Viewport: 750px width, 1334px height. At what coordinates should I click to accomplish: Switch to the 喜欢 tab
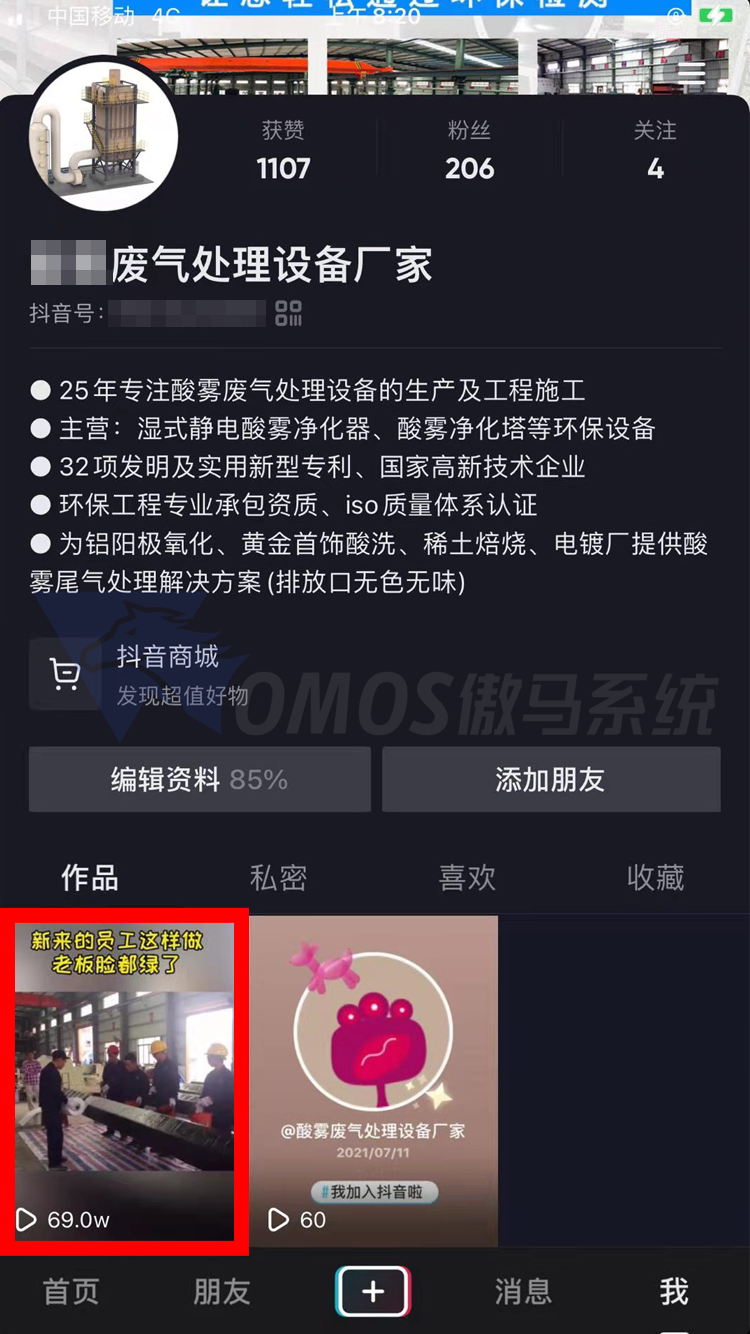pyautogui.click(x=467, y=877)
